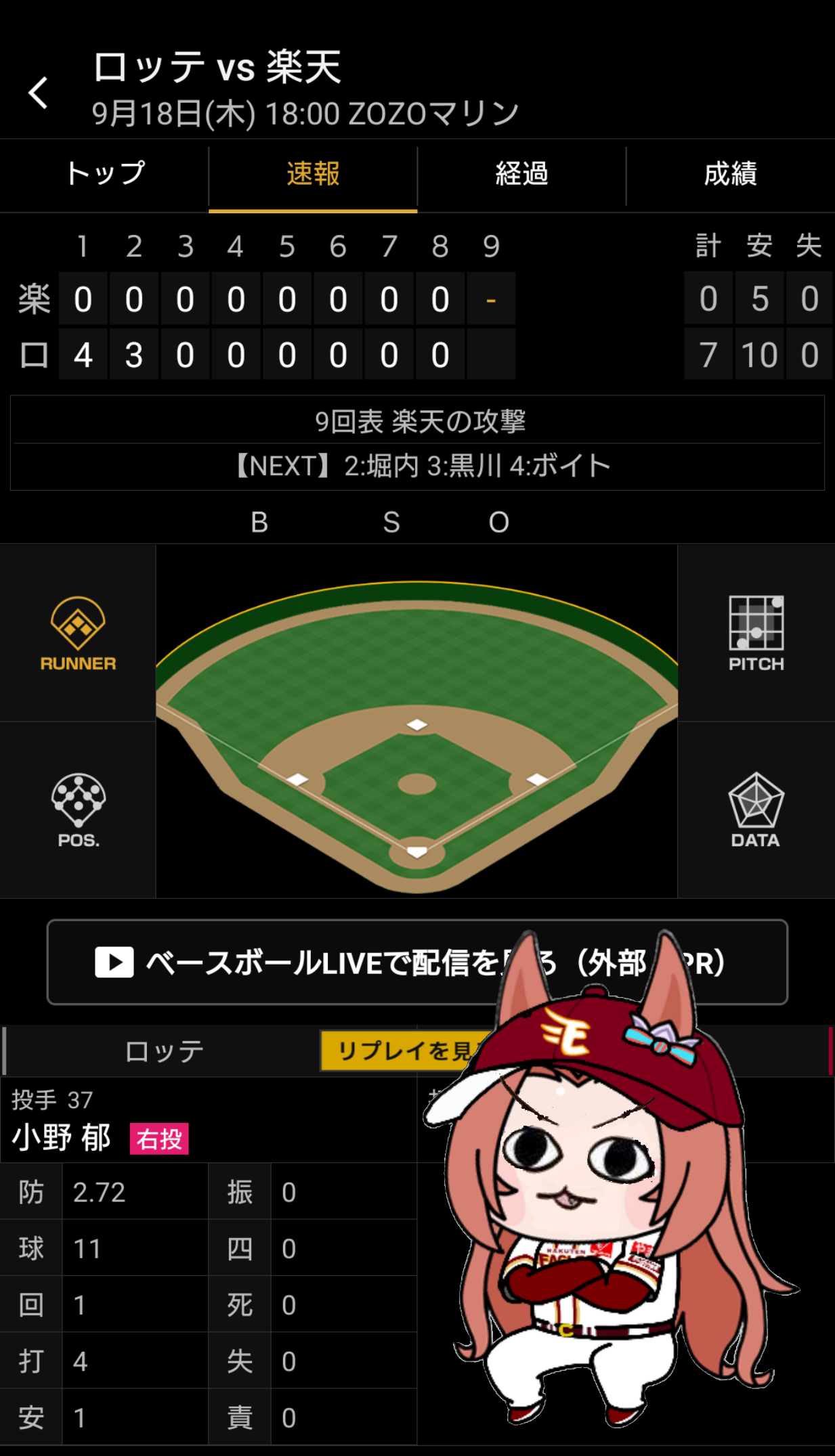Open the DATA radar view
This screenshot has width=835, height=1456.
click(756, 810)
